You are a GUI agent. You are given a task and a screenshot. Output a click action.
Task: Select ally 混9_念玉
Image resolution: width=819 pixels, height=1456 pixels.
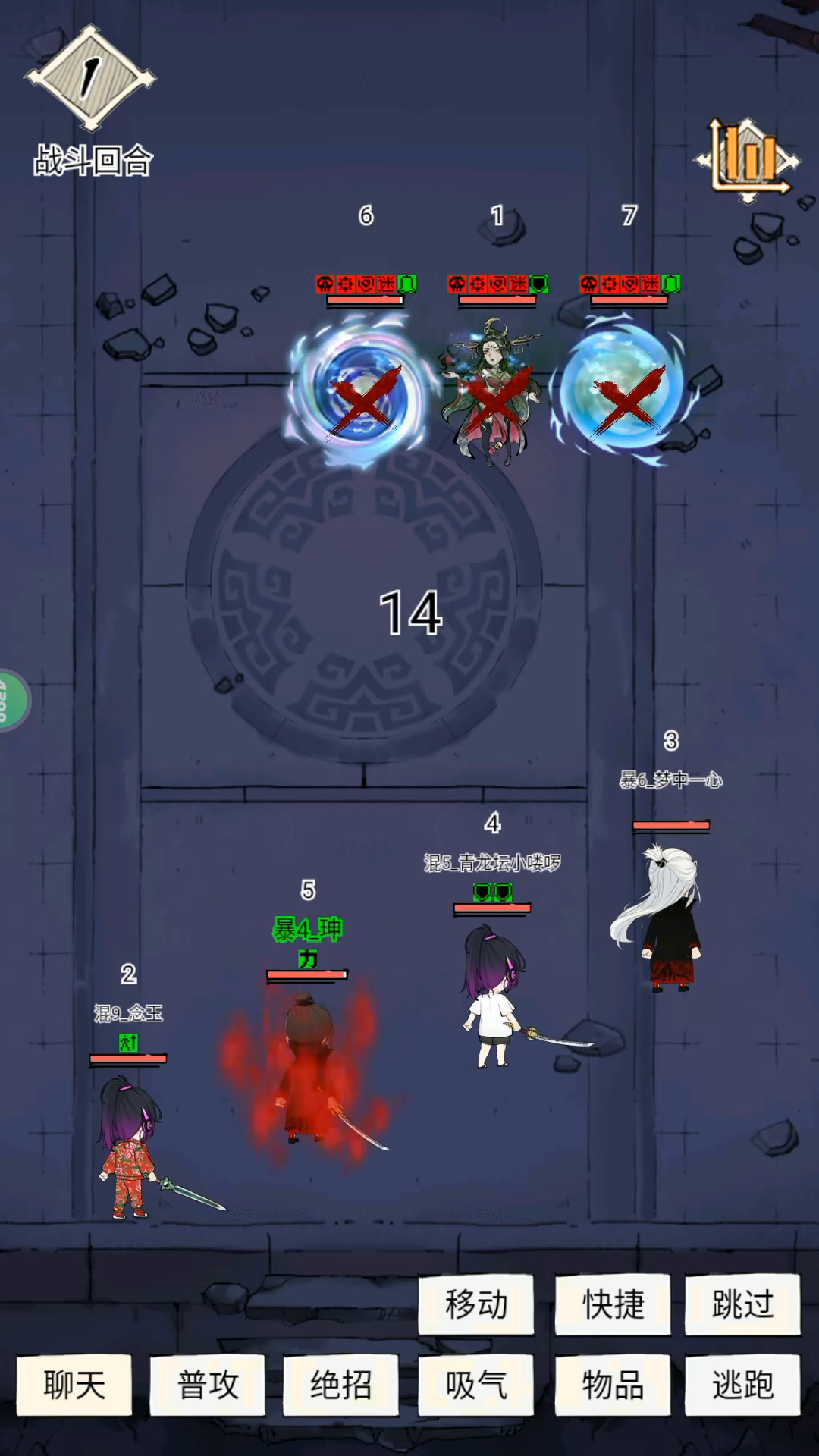click(129, 1145)
